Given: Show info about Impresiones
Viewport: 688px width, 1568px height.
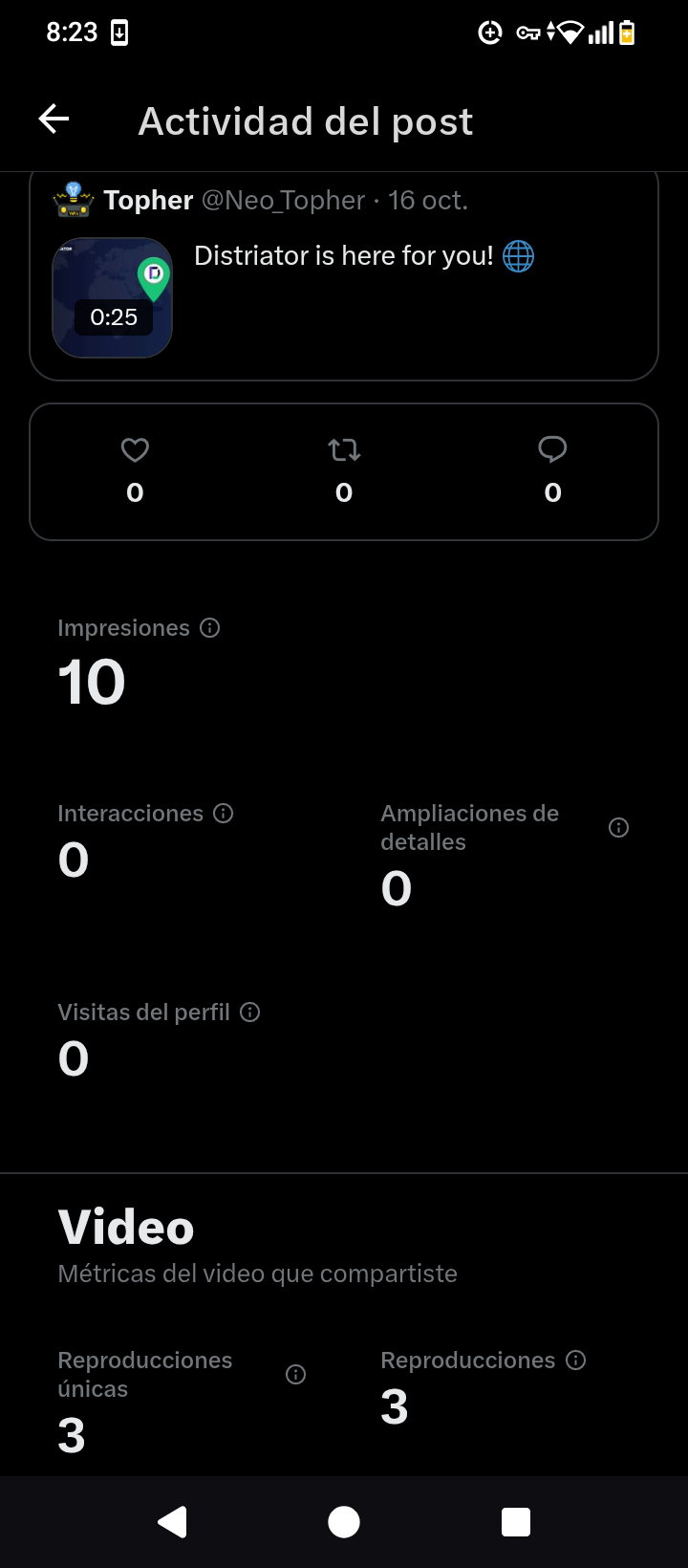Looking at the screenshot, I should click(x=210, y=628).
